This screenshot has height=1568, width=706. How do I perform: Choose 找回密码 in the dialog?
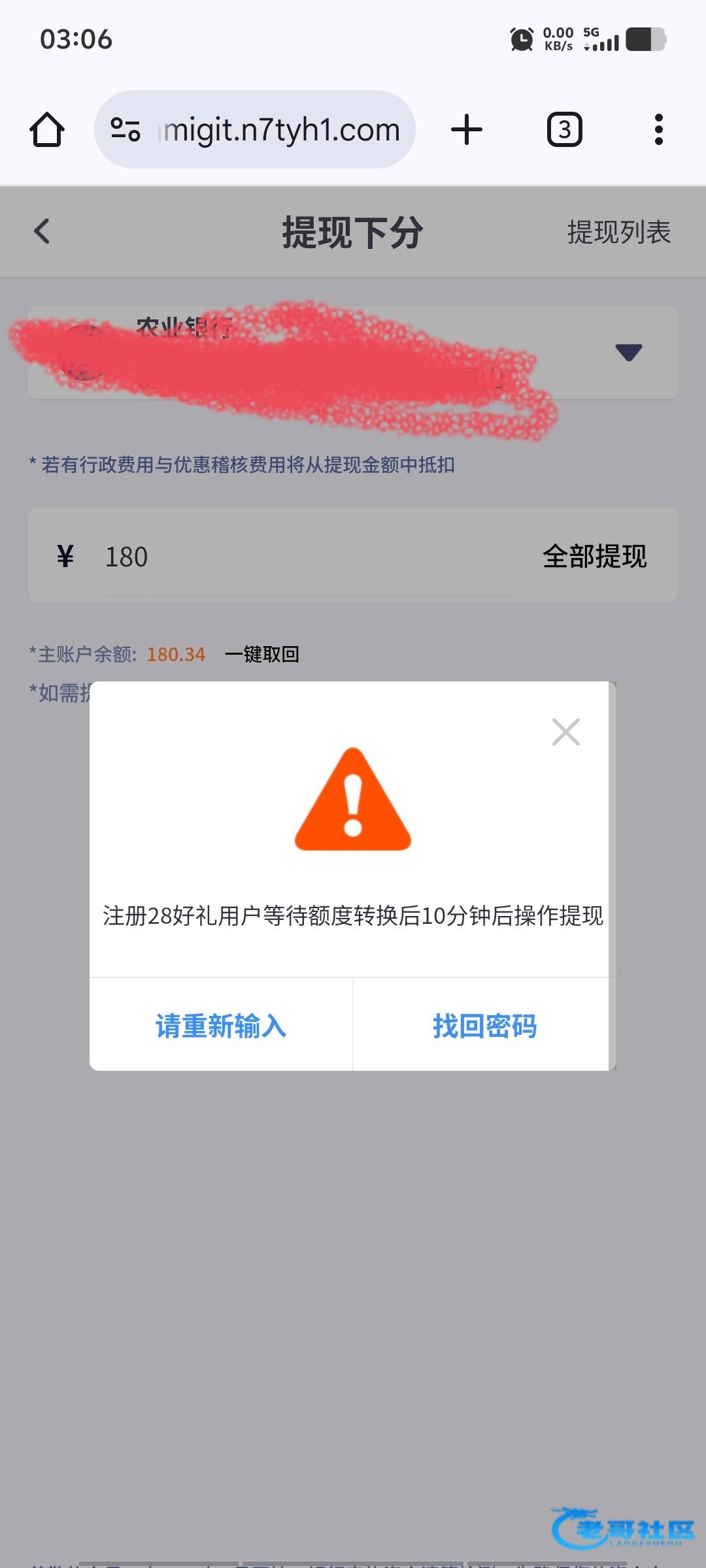(484, 1026)
